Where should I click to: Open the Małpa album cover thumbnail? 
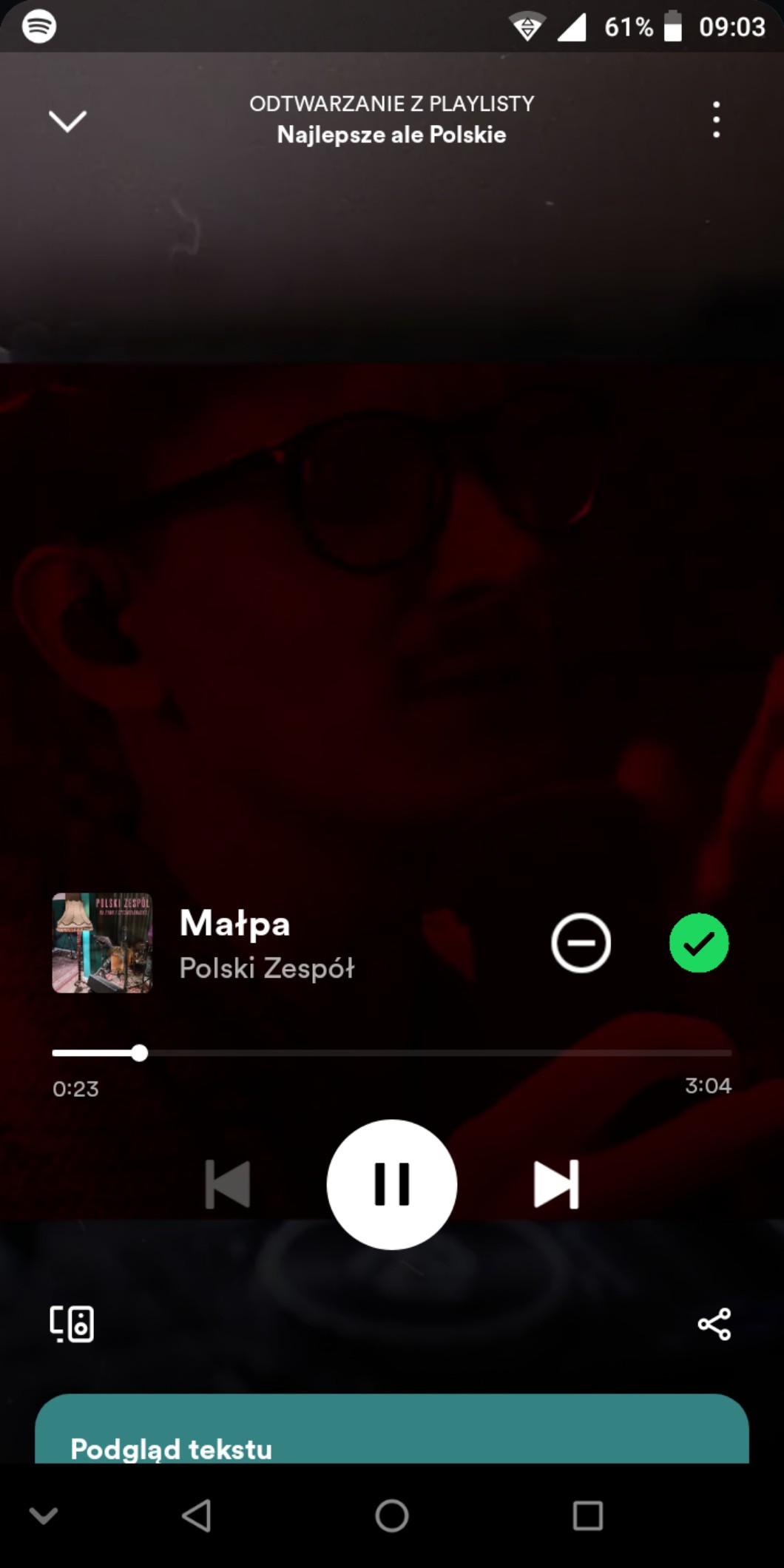point(102,943)
